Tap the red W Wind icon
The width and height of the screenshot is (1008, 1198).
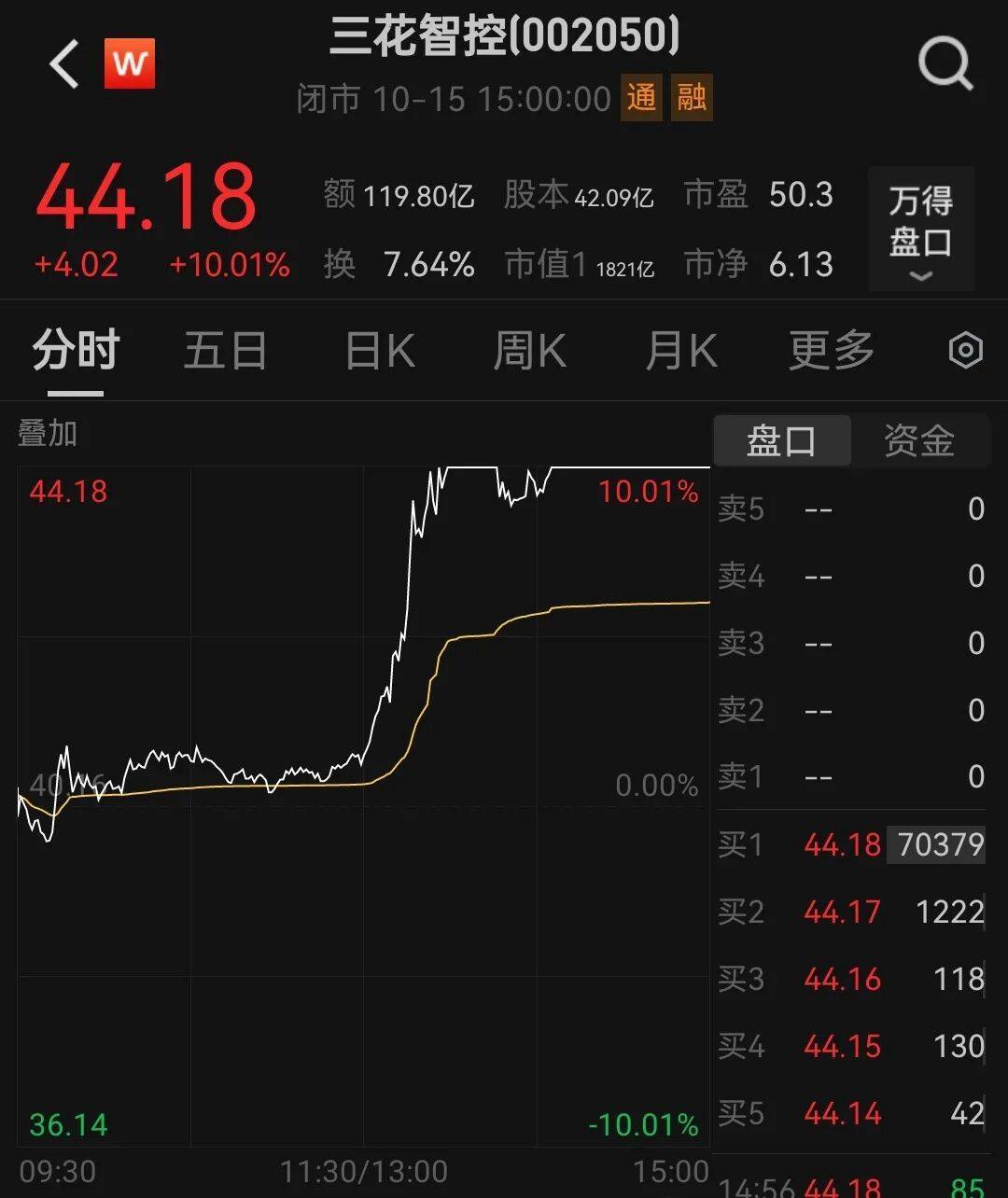click(130, 64)
